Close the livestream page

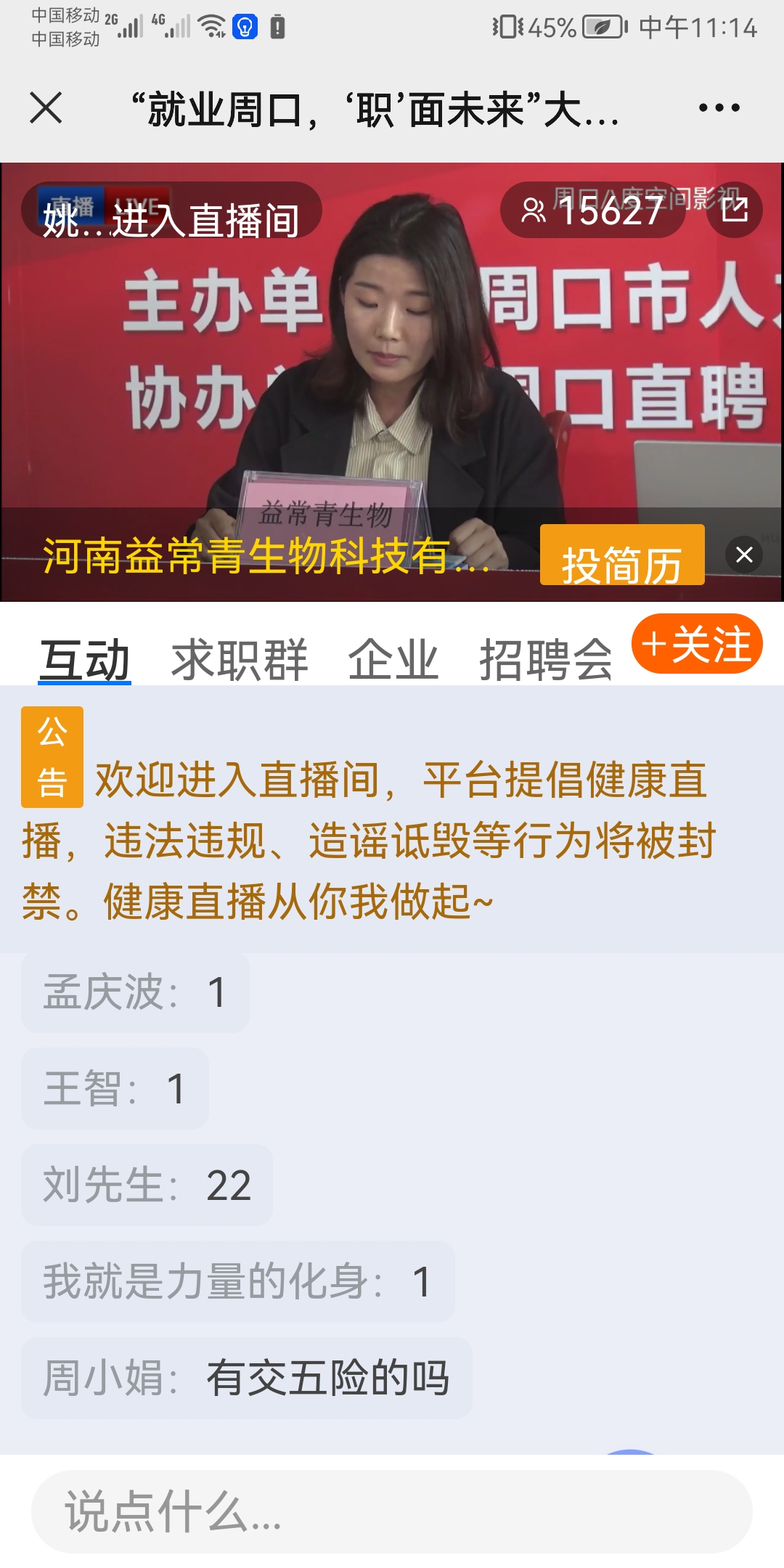(x=46, y=108)
